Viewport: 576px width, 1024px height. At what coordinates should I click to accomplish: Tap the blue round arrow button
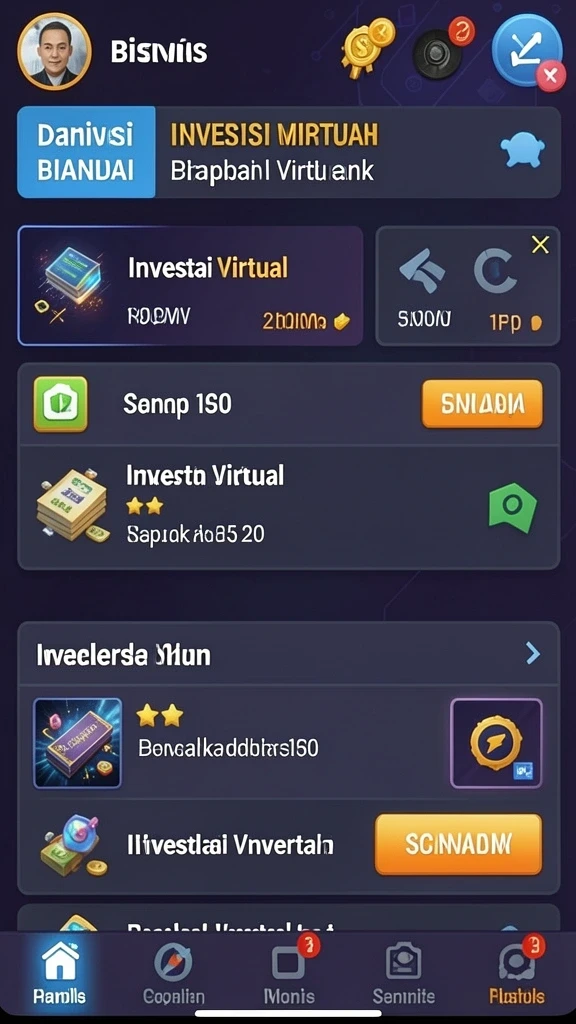528,52
